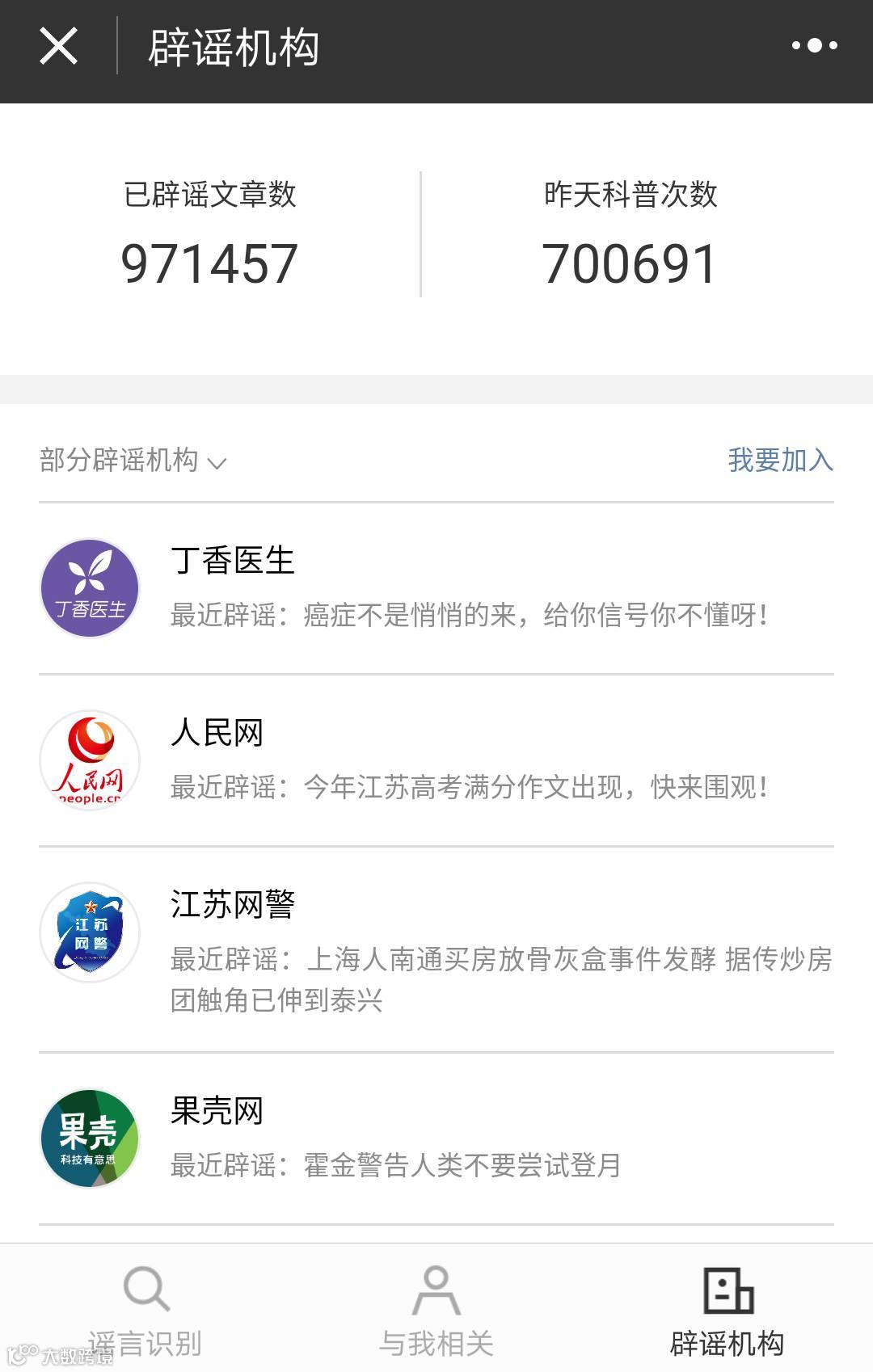
Task: Expand the 部分辟谣机构 dropdown
Action: [133, 460]
